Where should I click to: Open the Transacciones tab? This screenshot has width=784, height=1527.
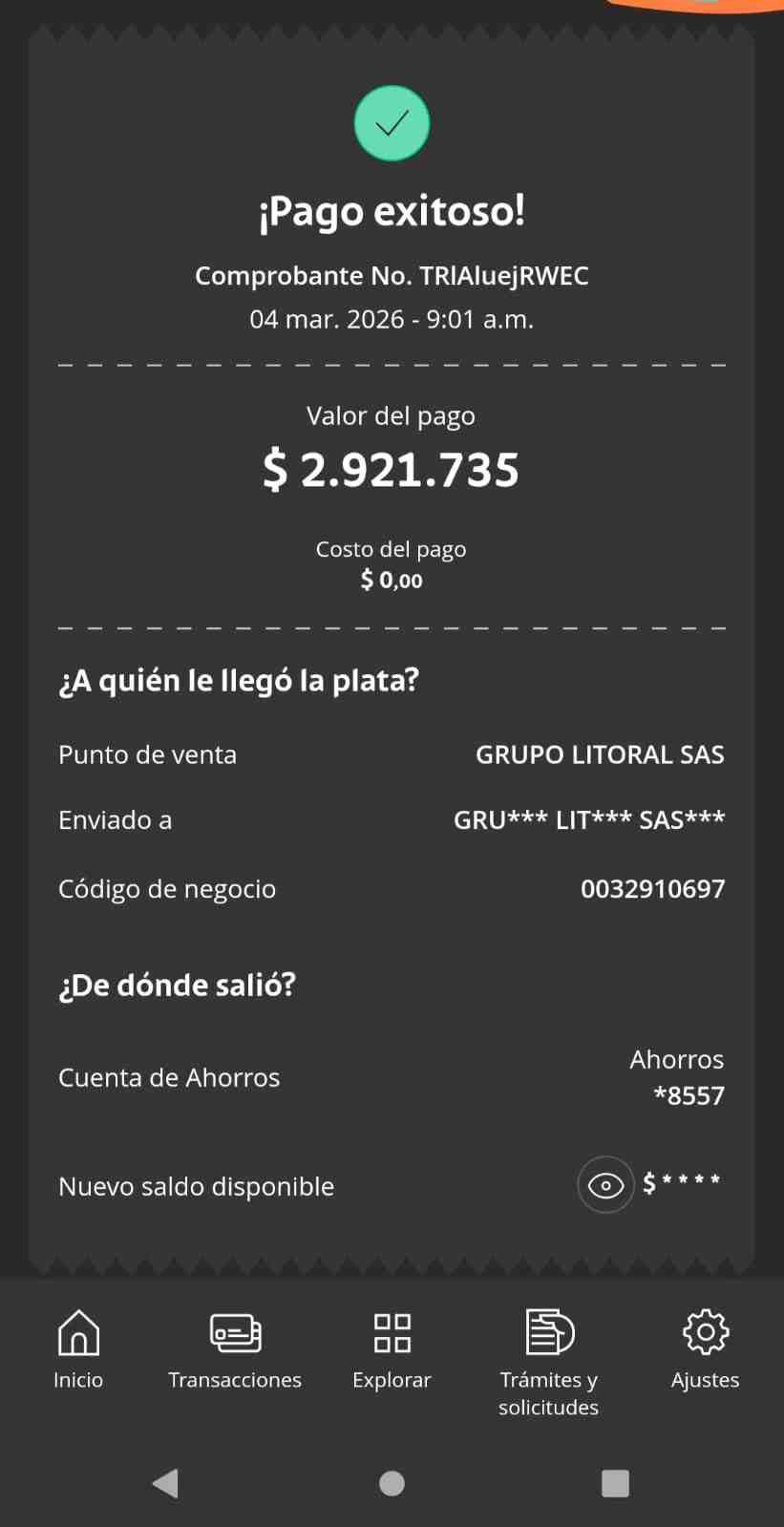point(235,1350)
